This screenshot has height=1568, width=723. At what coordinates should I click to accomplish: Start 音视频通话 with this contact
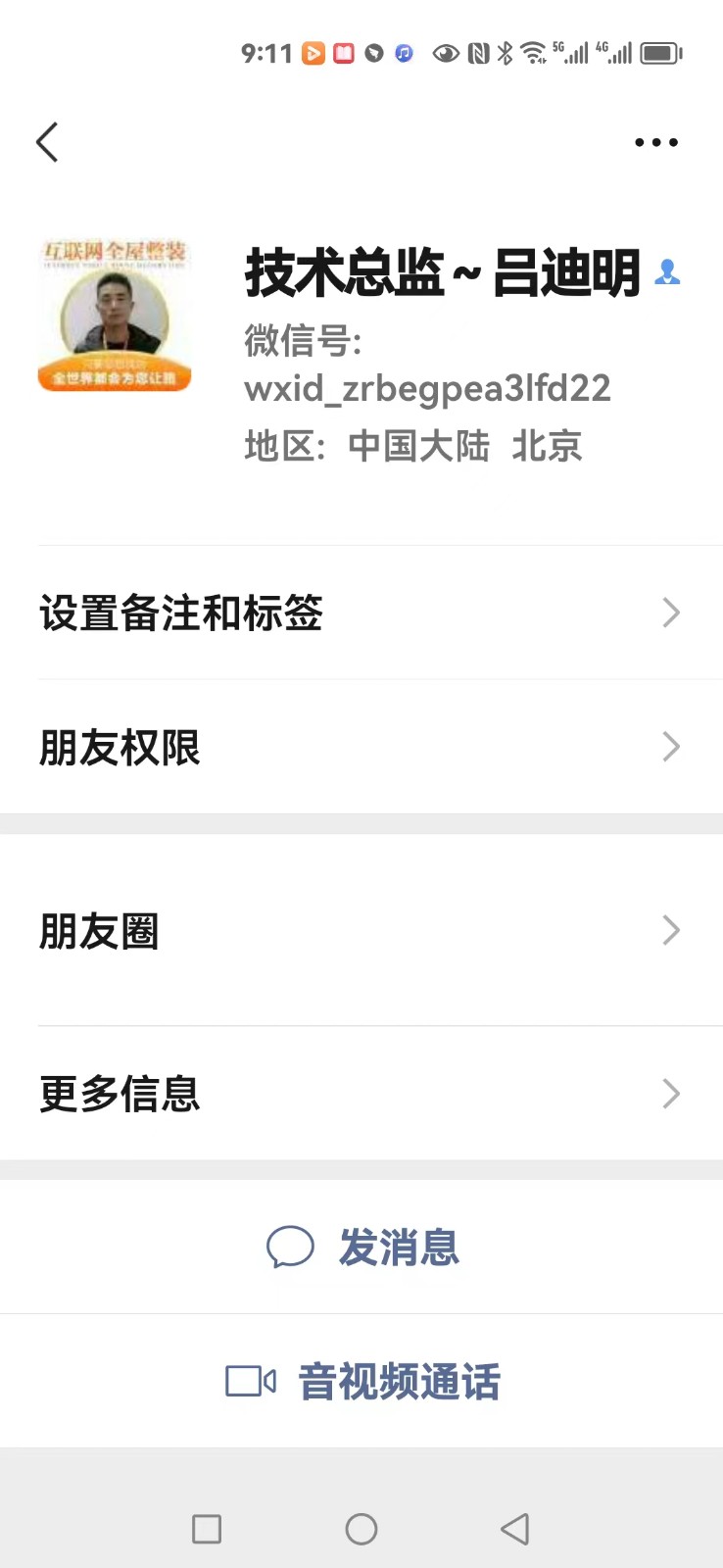362,1382
